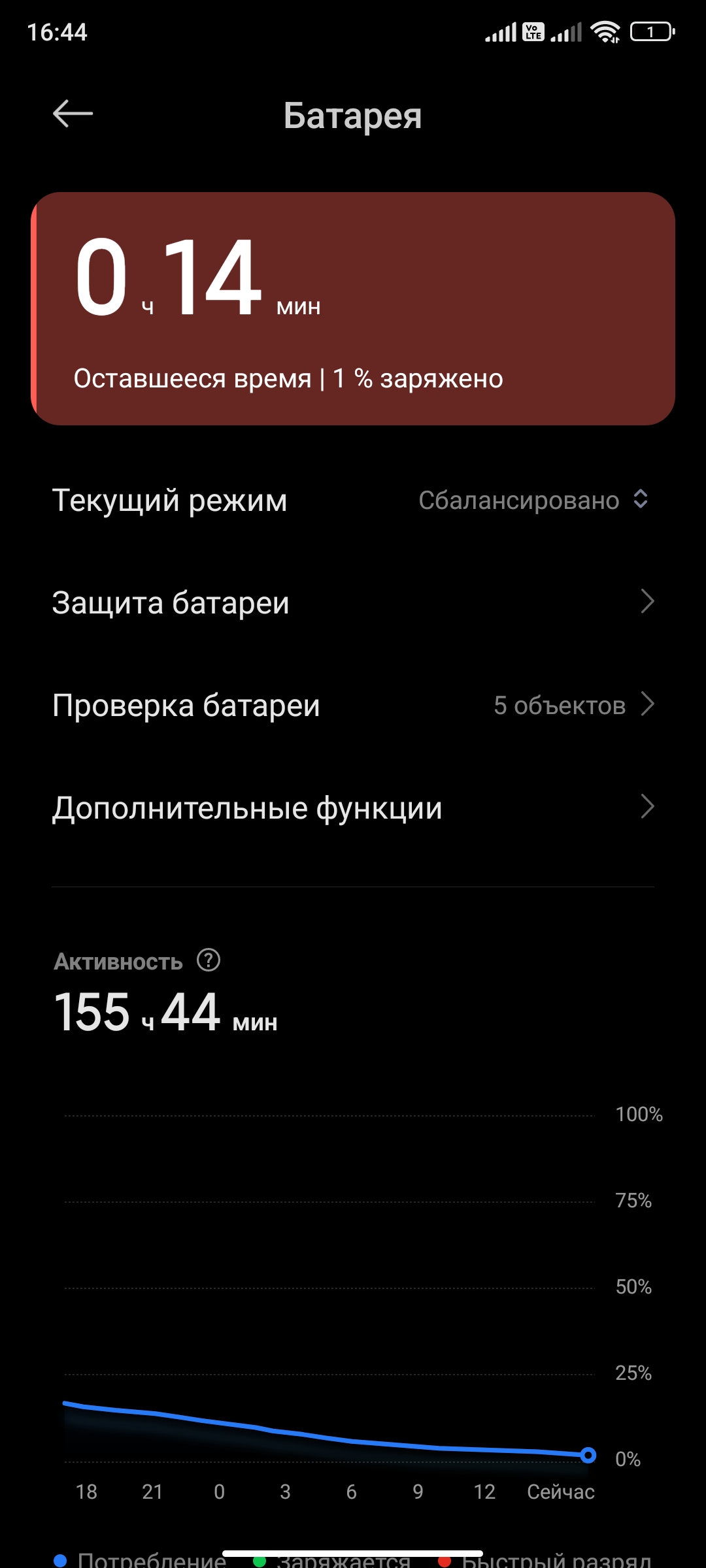Open Дополнительные функции
Image resolution: width=706 pixels, height=1568 pixels.
pos(353,808)
